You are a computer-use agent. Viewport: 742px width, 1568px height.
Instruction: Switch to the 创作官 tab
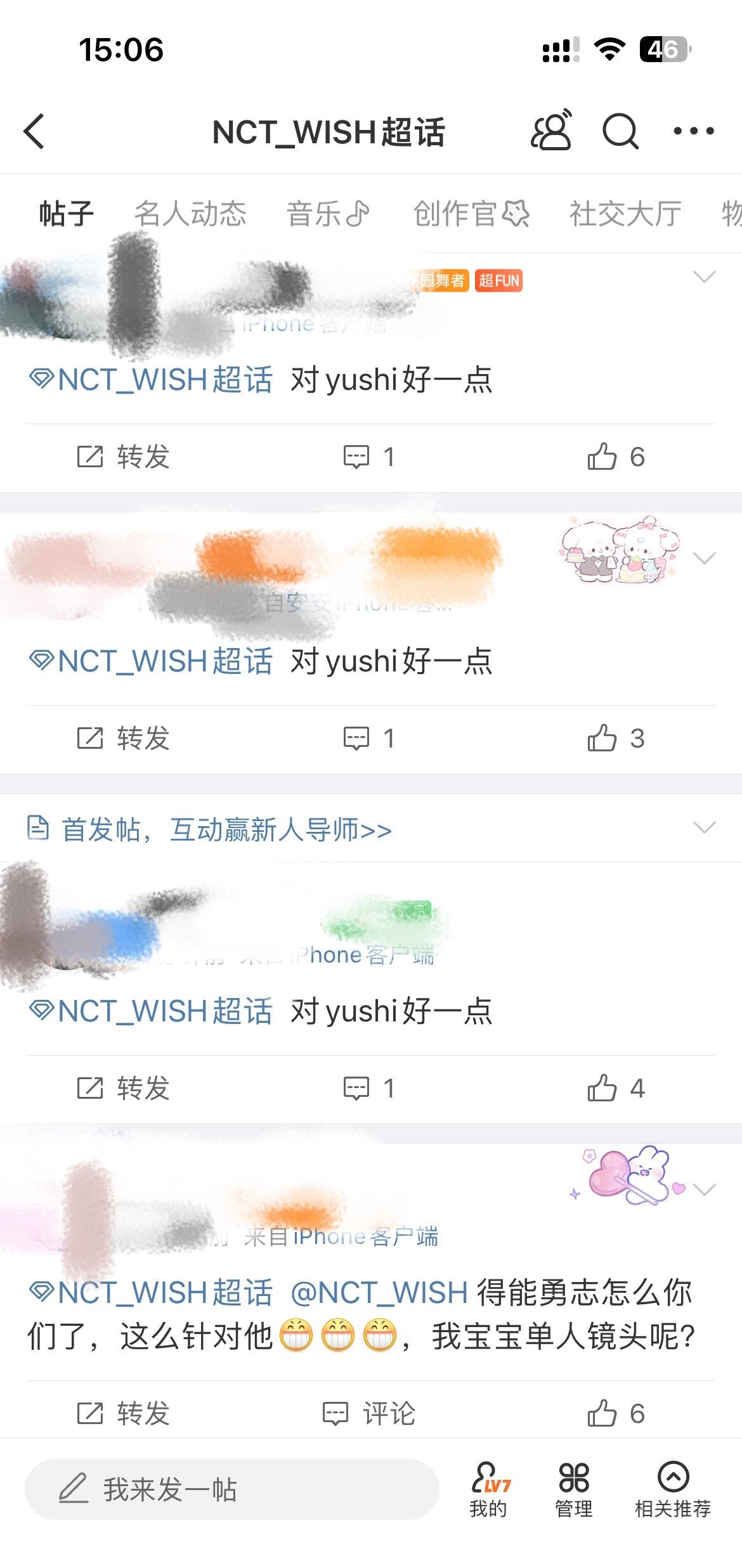(x=471, y=214)
